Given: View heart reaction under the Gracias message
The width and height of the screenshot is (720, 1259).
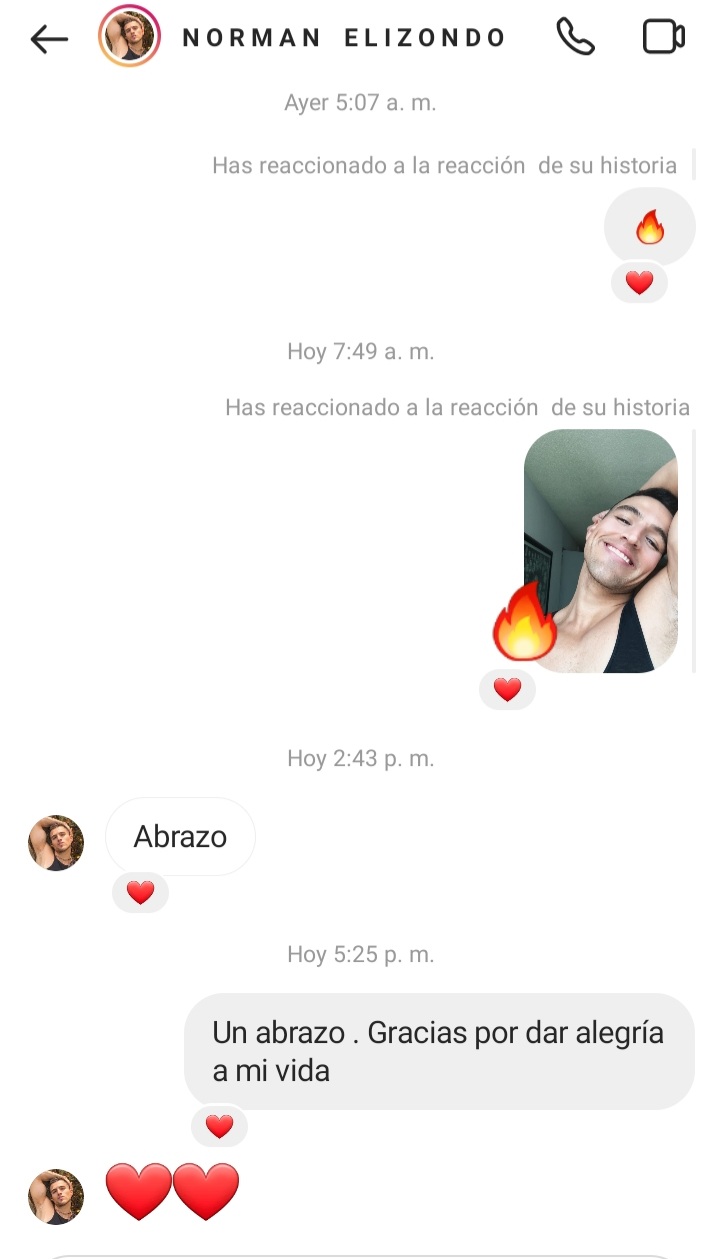Looking at the screenshot, I should click(x=219, y=1127).
